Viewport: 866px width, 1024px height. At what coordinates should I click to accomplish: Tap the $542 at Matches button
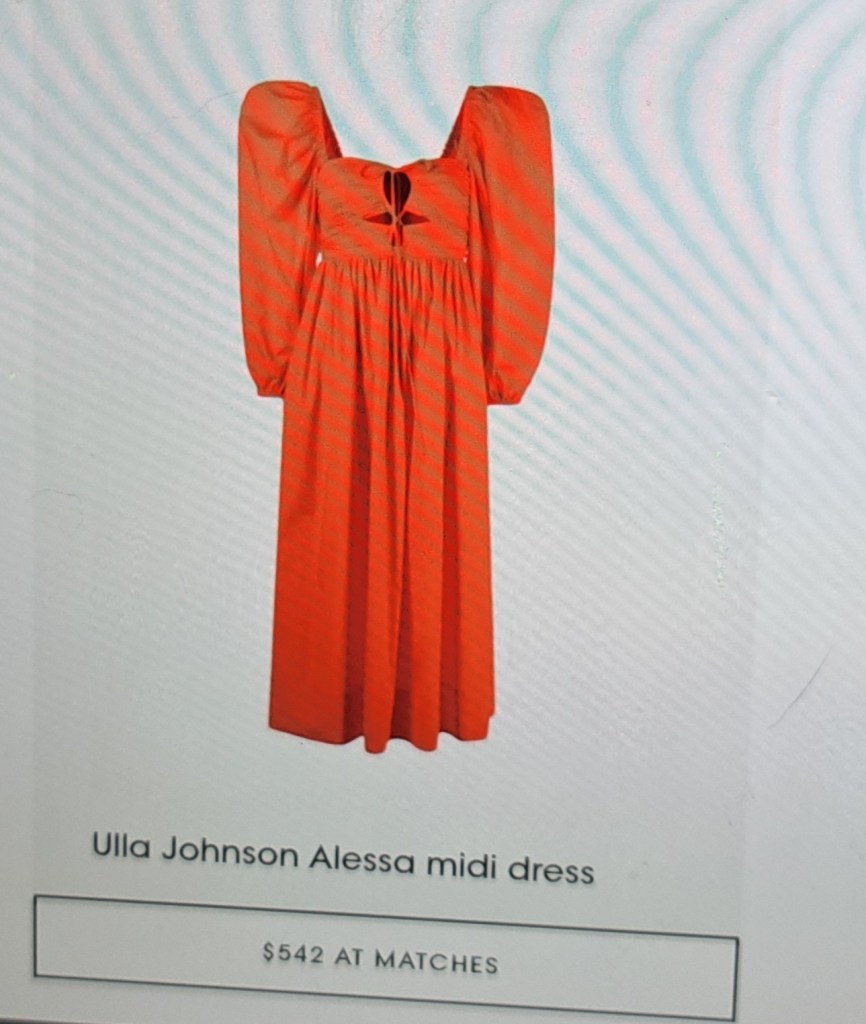tap(384, 958)
